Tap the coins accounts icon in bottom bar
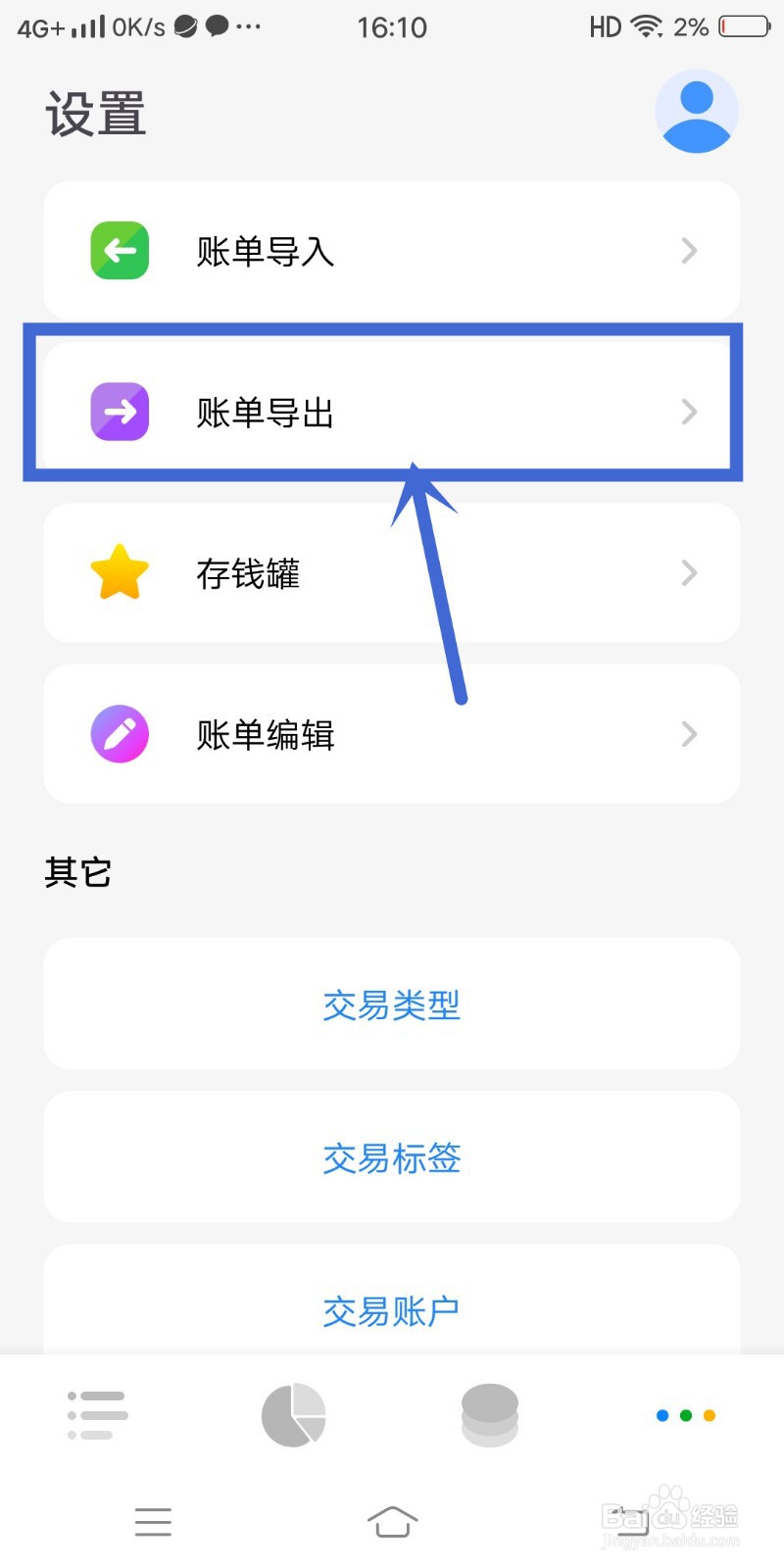The width and height of the screenshot is (784, 1568). click(x=488, y=1414)
